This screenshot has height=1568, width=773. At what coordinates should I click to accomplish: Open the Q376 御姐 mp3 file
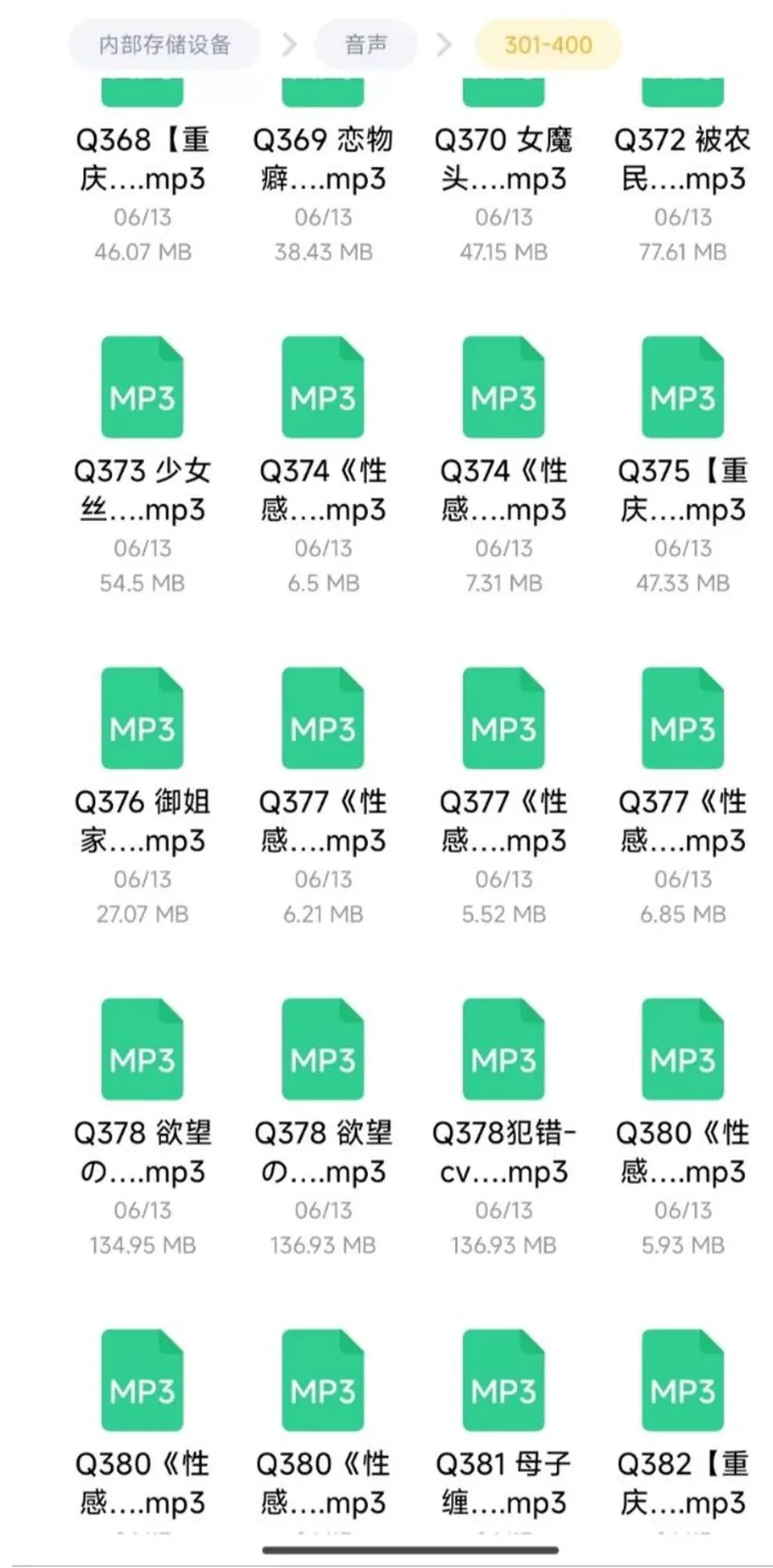[143, 796]
